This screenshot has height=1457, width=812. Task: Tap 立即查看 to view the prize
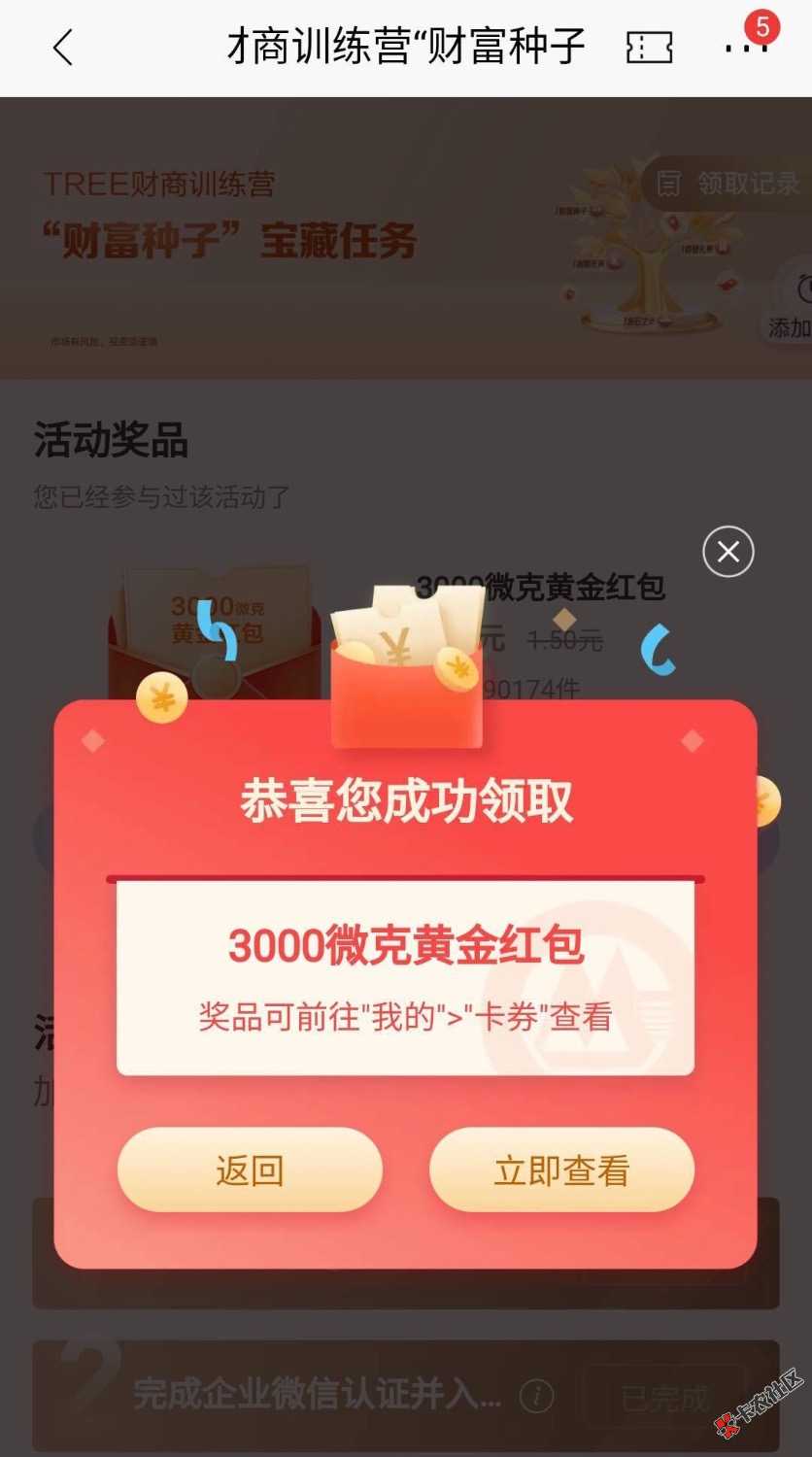click(x=561, y=1169)
